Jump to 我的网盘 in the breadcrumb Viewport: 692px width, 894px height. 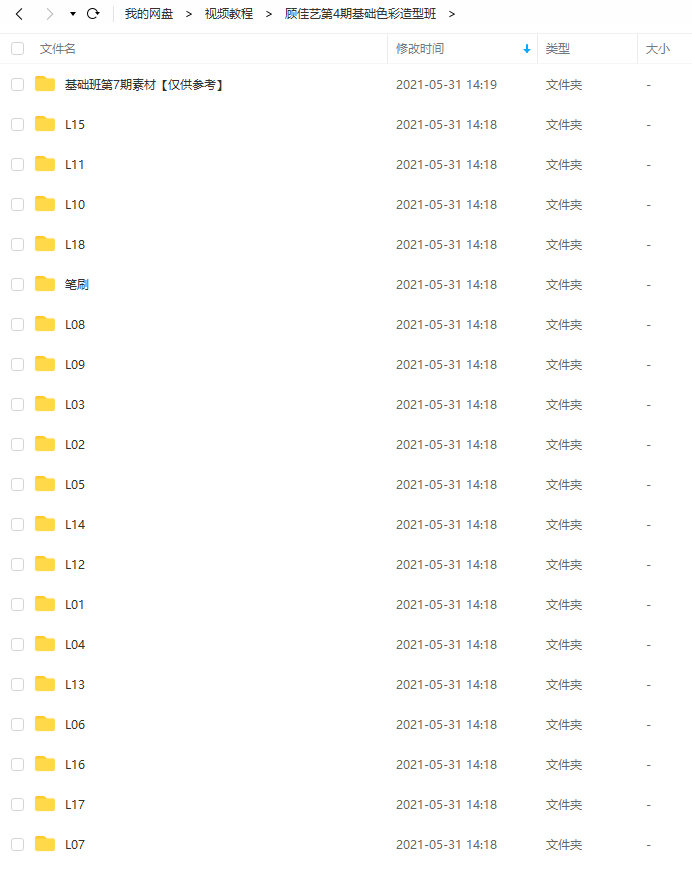(x=148, y=14)
